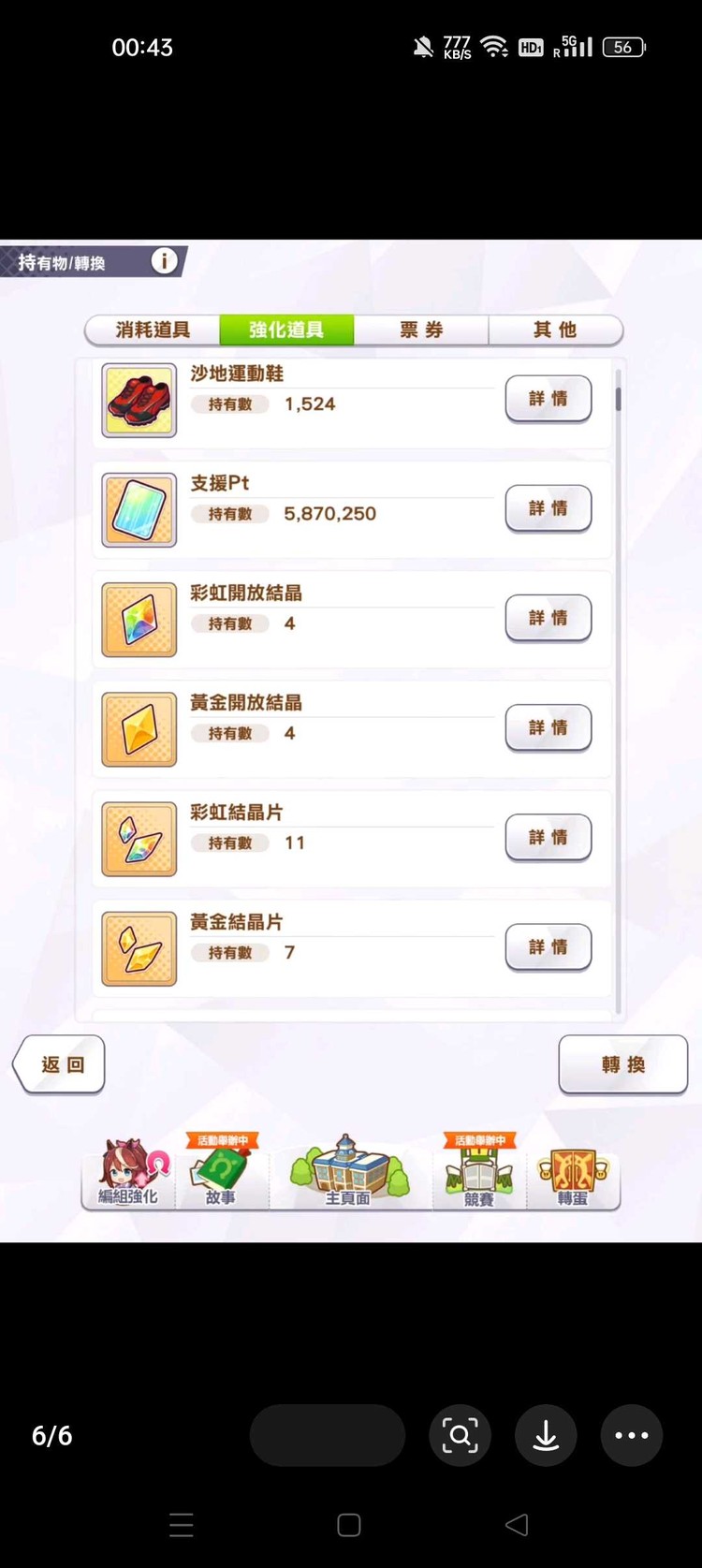Tap the system home button
The height and width of the screenshot is (1568, 702).
pos(349,1525)
